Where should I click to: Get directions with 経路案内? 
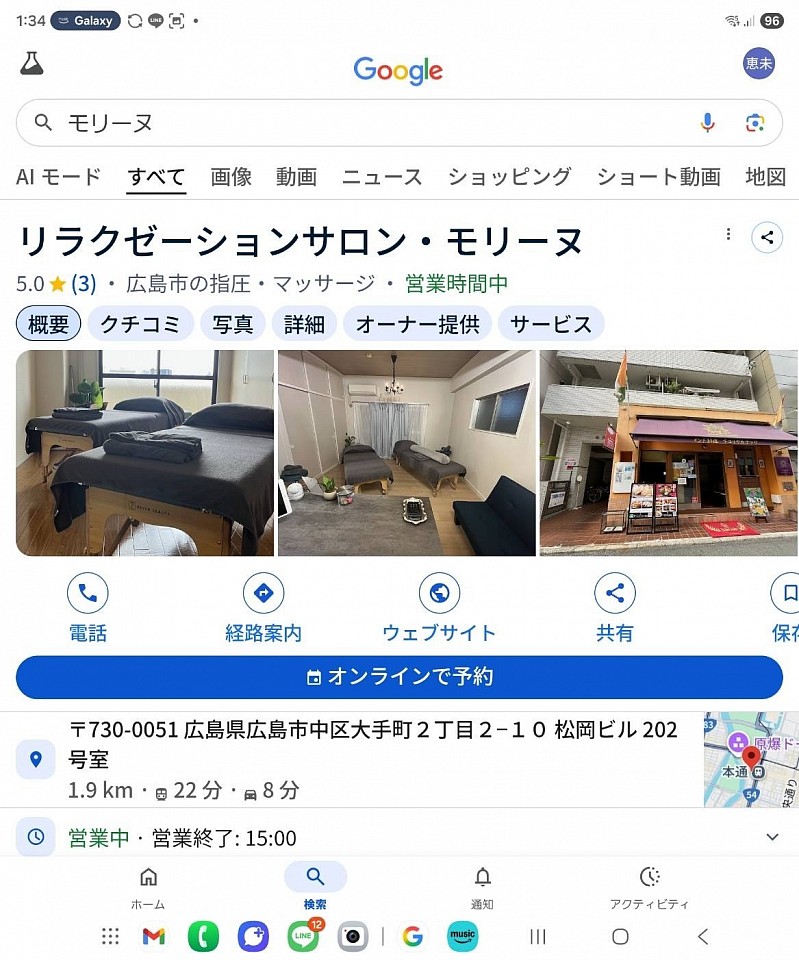(x=263, y=607)
